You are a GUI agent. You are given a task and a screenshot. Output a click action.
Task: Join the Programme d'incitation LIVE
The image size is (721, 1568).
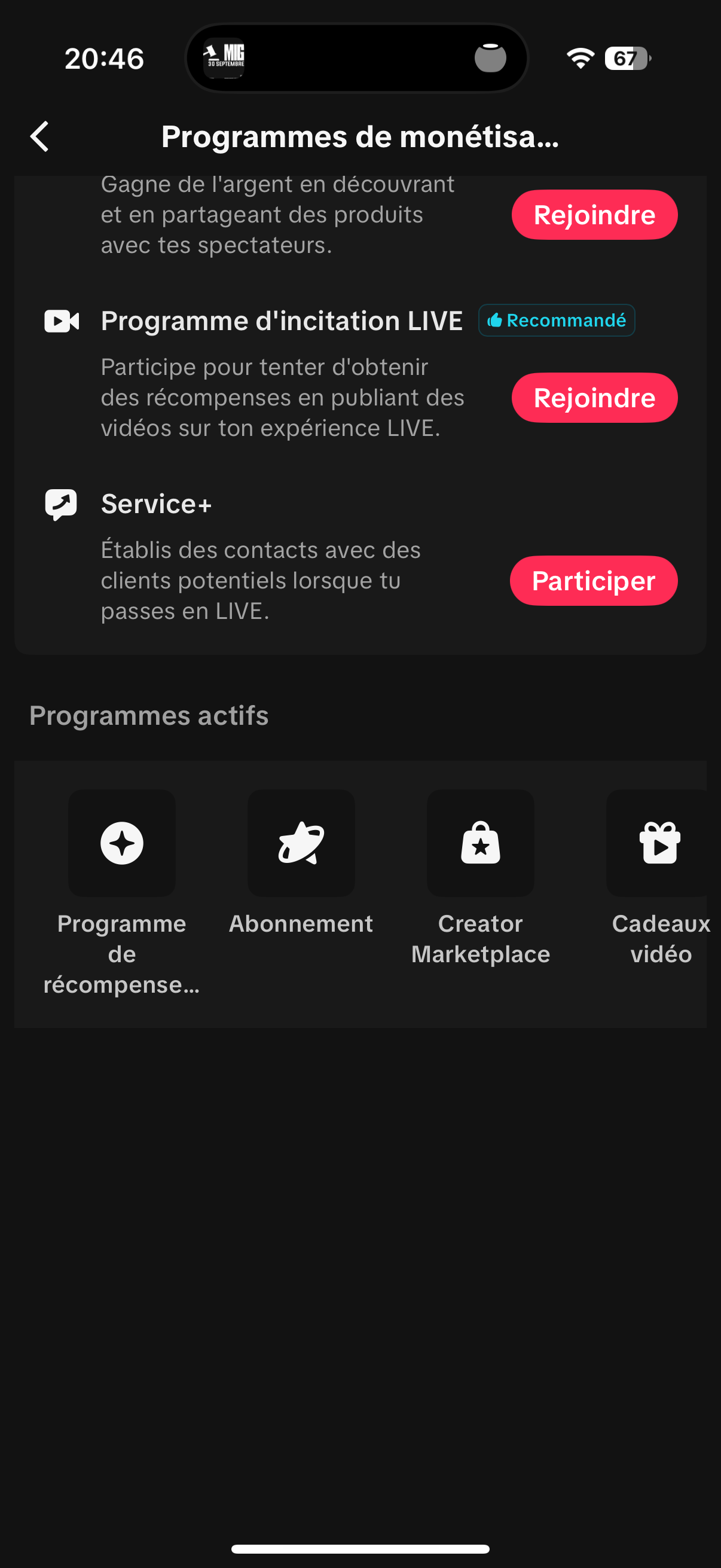594,398
